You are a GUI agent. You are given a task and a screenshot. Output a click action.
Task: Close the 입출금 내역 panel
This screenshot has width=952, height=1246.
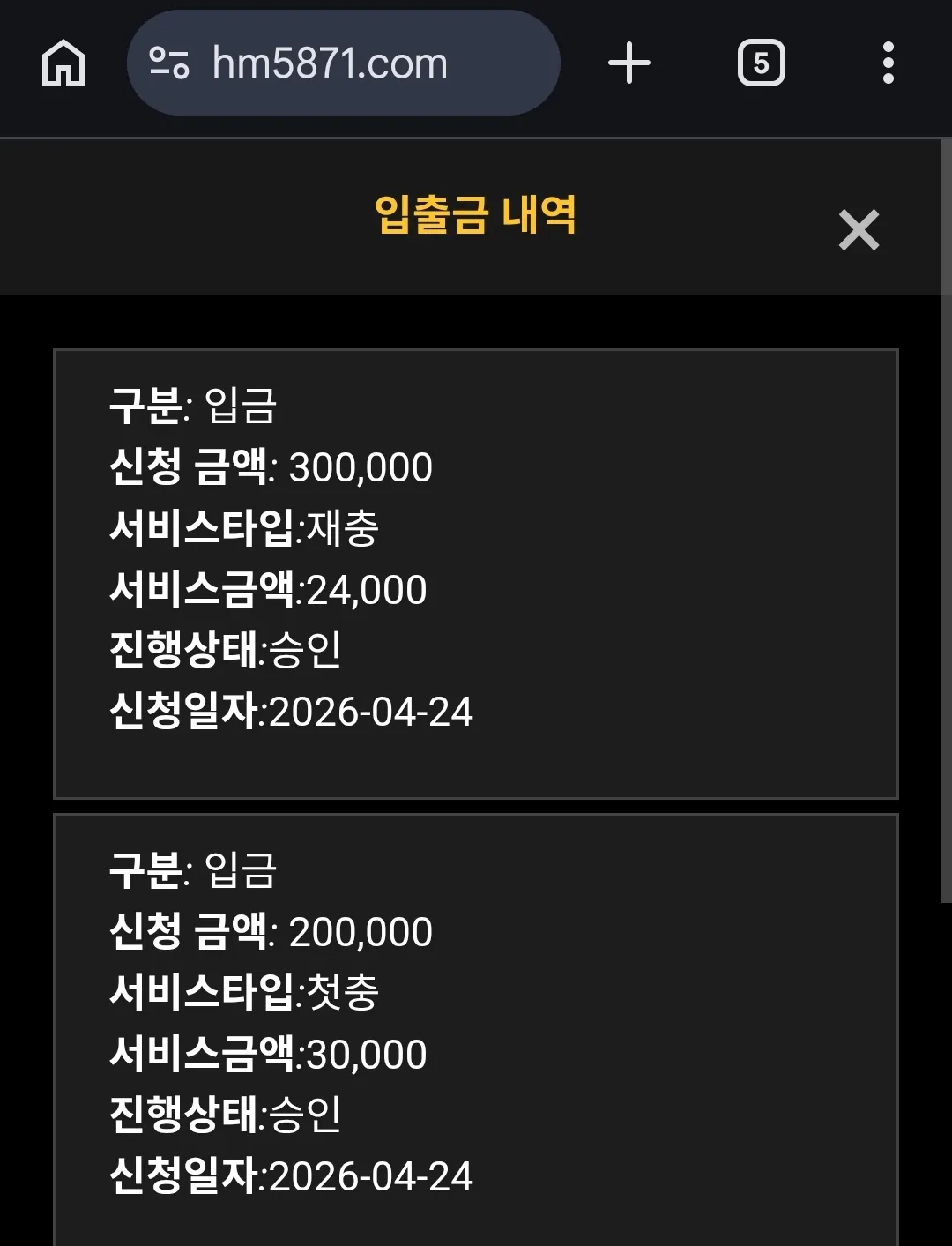click(859, 230)
